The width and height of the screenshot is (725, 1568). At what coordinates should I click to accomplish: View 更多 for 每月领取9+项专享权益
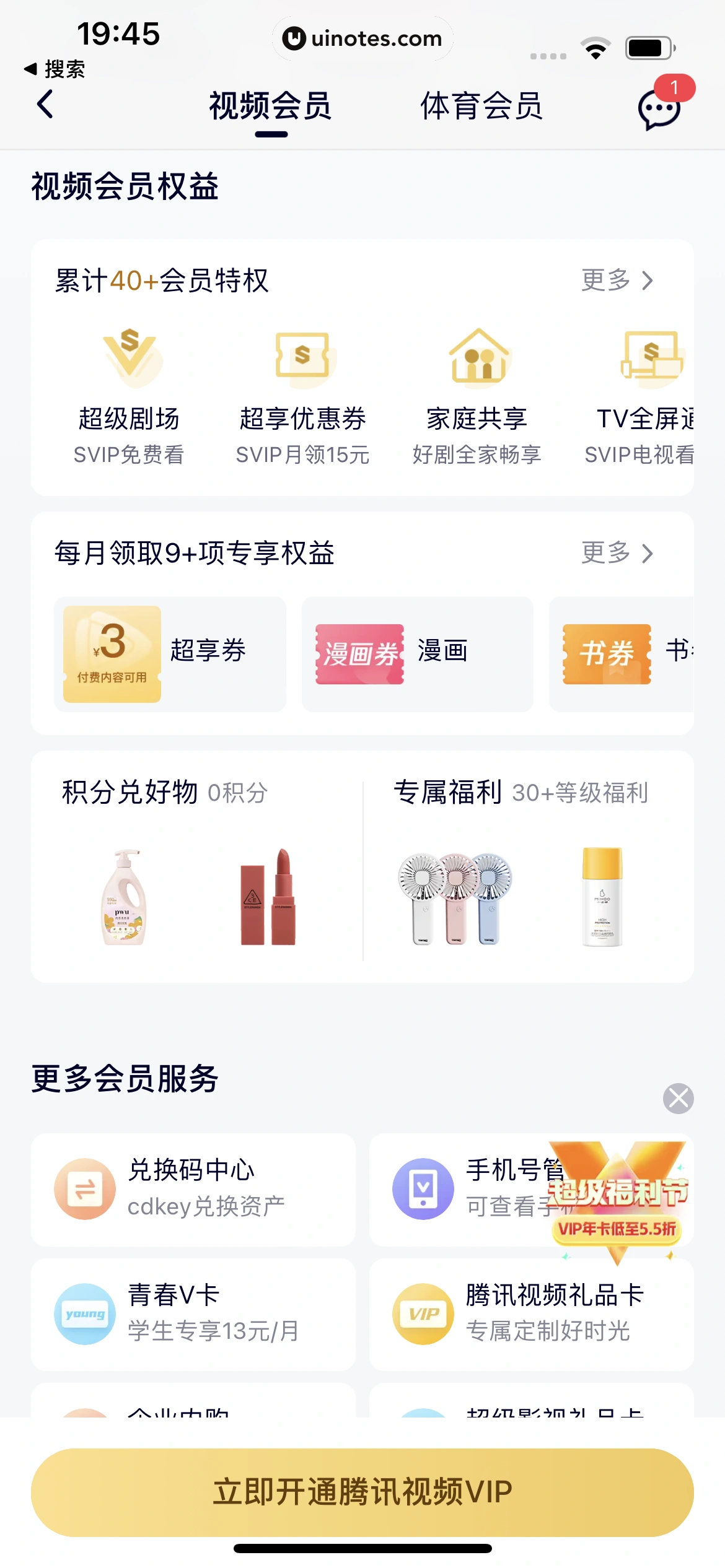tap(617, 553)
